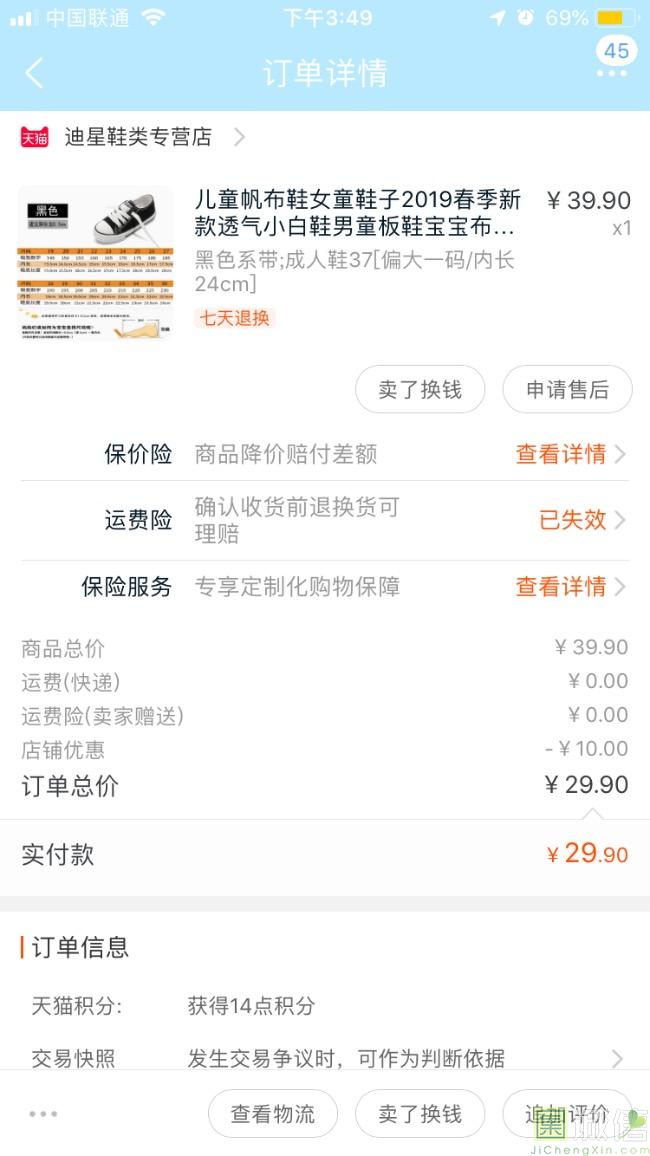Viewport: 650px width, 1156px height.
Task: Tap 卖了换钱 in the bottom bar
Action: click(420, 1114)
